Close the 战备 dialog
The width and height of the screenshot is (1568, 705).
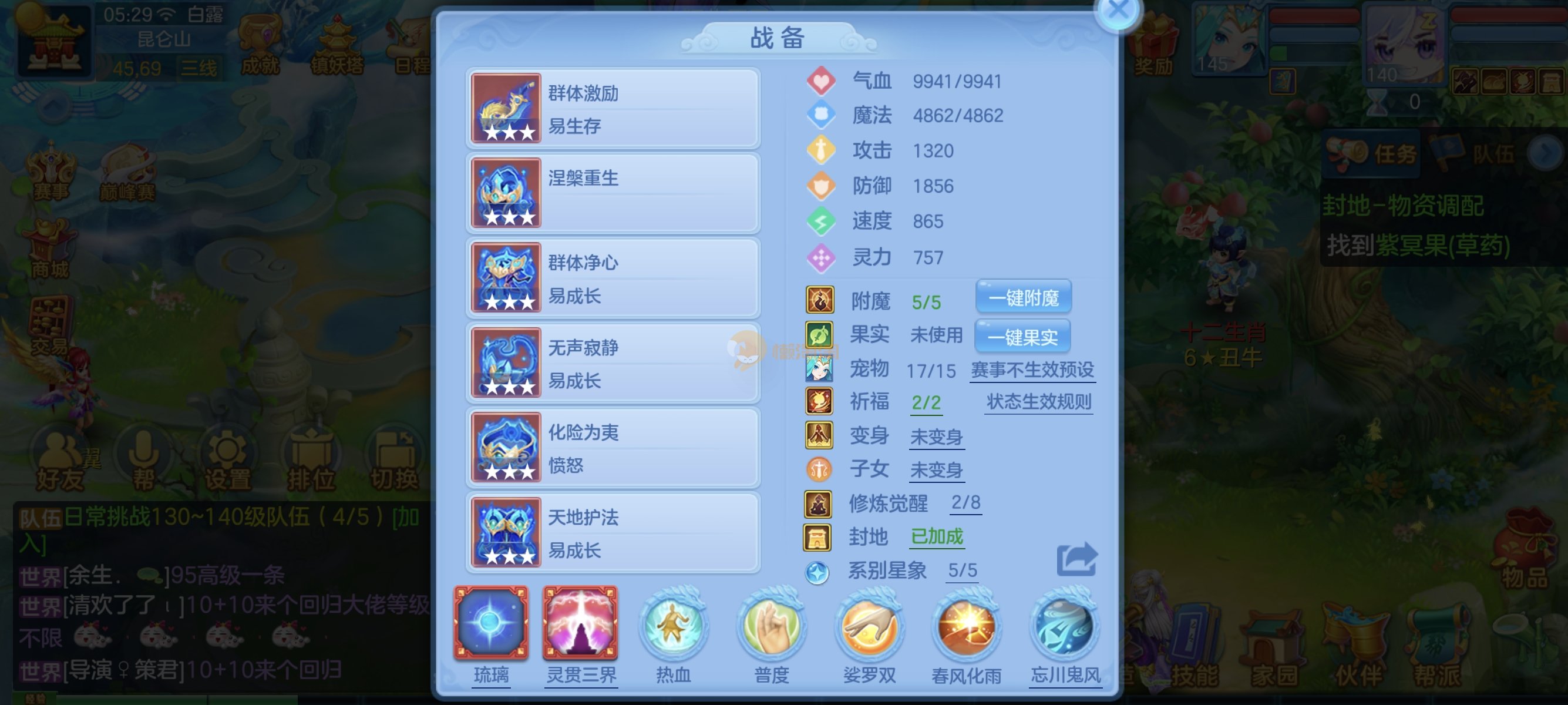[x=1118, y=11]
